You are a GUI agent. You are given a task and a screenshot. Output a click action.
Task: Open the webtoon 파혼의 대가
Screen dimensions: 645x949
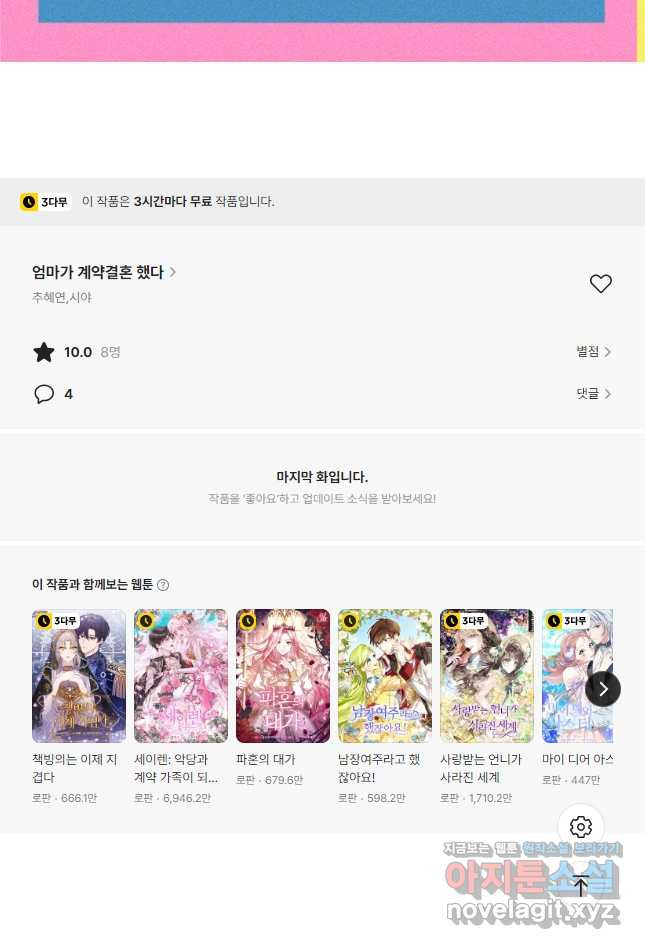[x=283, y=676]
